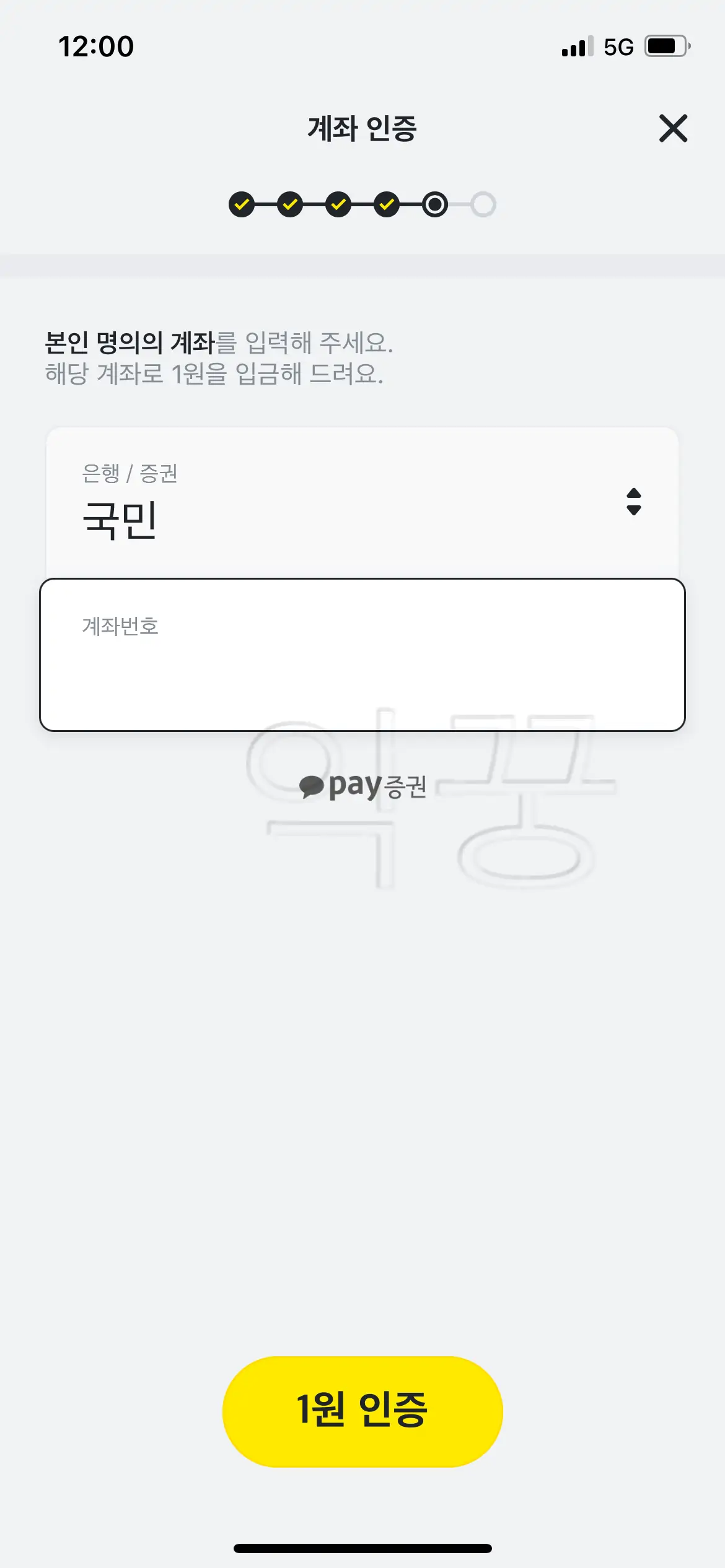Click the final unfilled step circle
The height and width of the screenshot is (1568, 725).
click(483, 204)
